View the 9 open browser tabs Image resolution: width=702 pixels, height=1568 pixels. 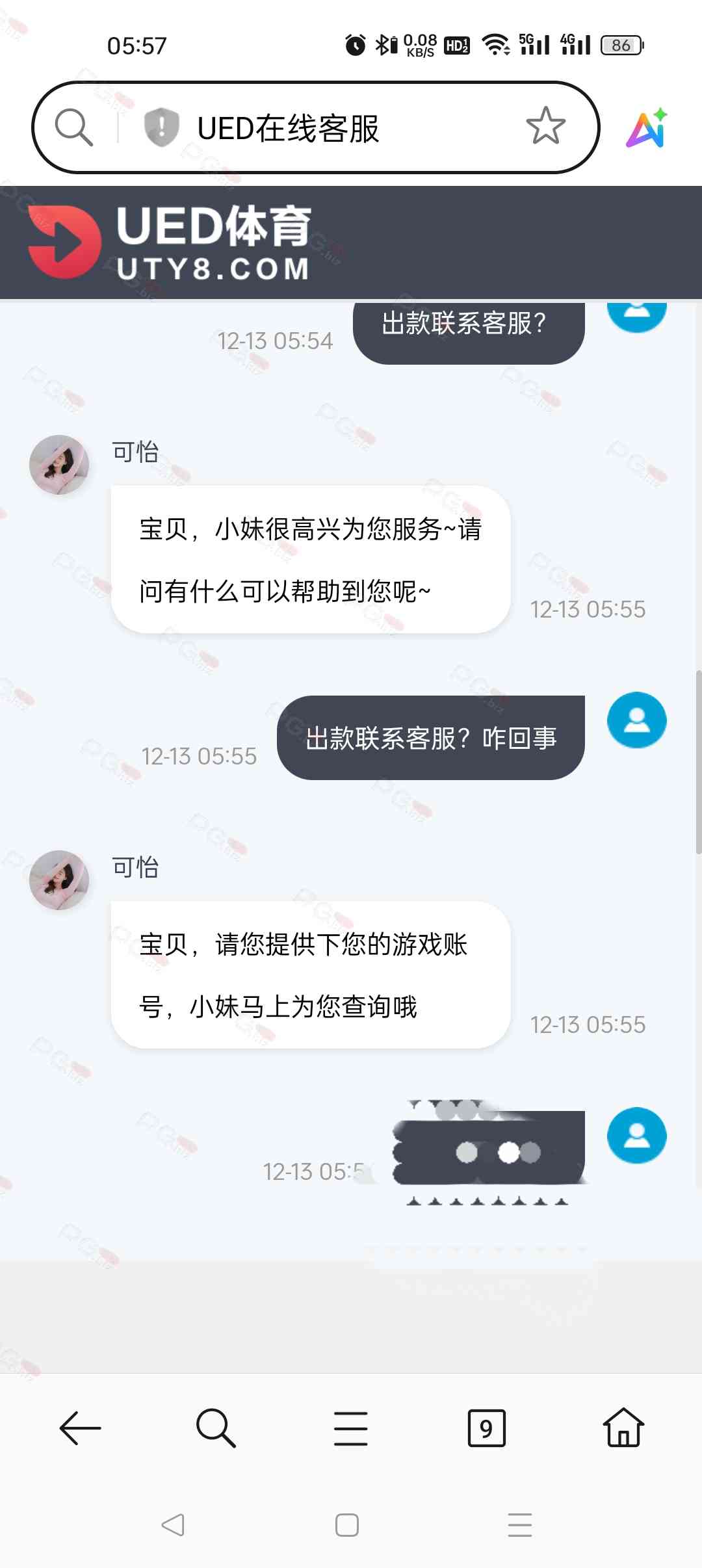point(486,1428)
